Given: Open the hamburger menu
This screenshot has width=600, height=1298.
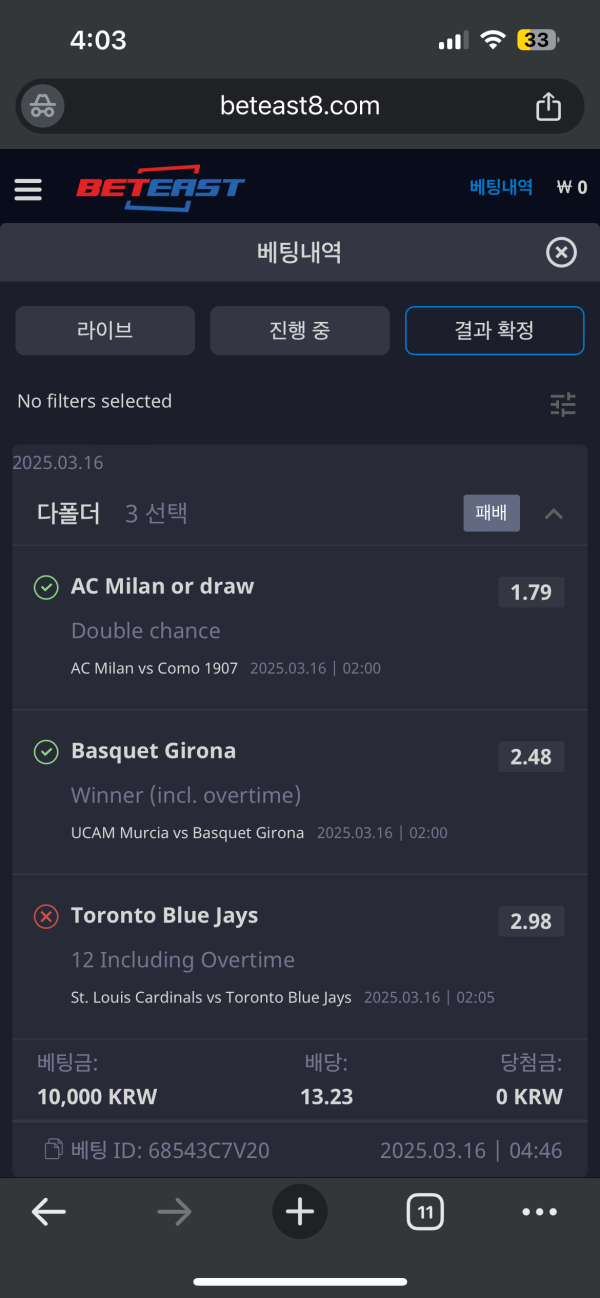Looking at the screenshot, I should [28, 189].
